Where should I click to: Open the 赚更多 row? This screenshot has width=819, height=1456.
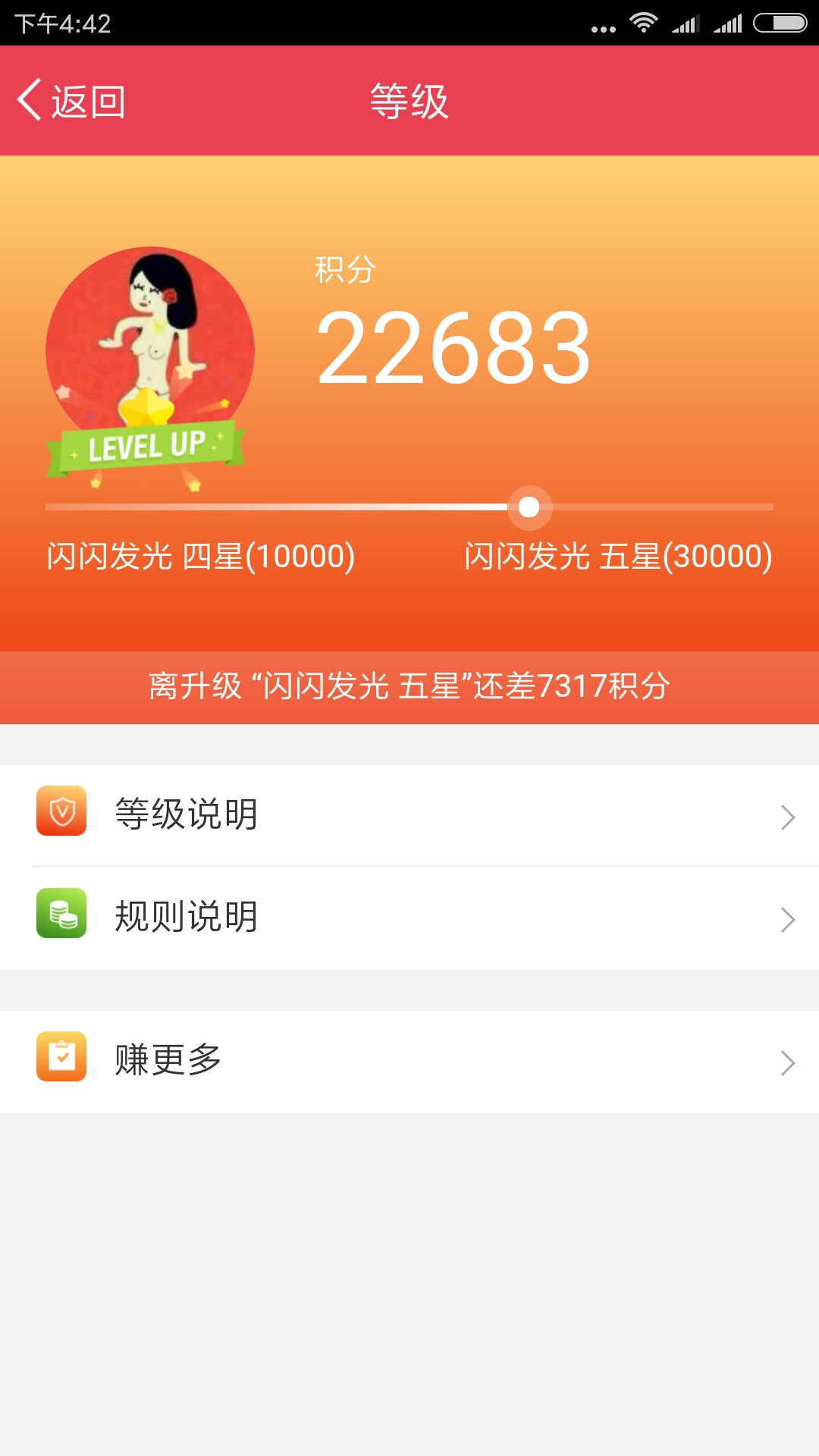(409, 1062)
